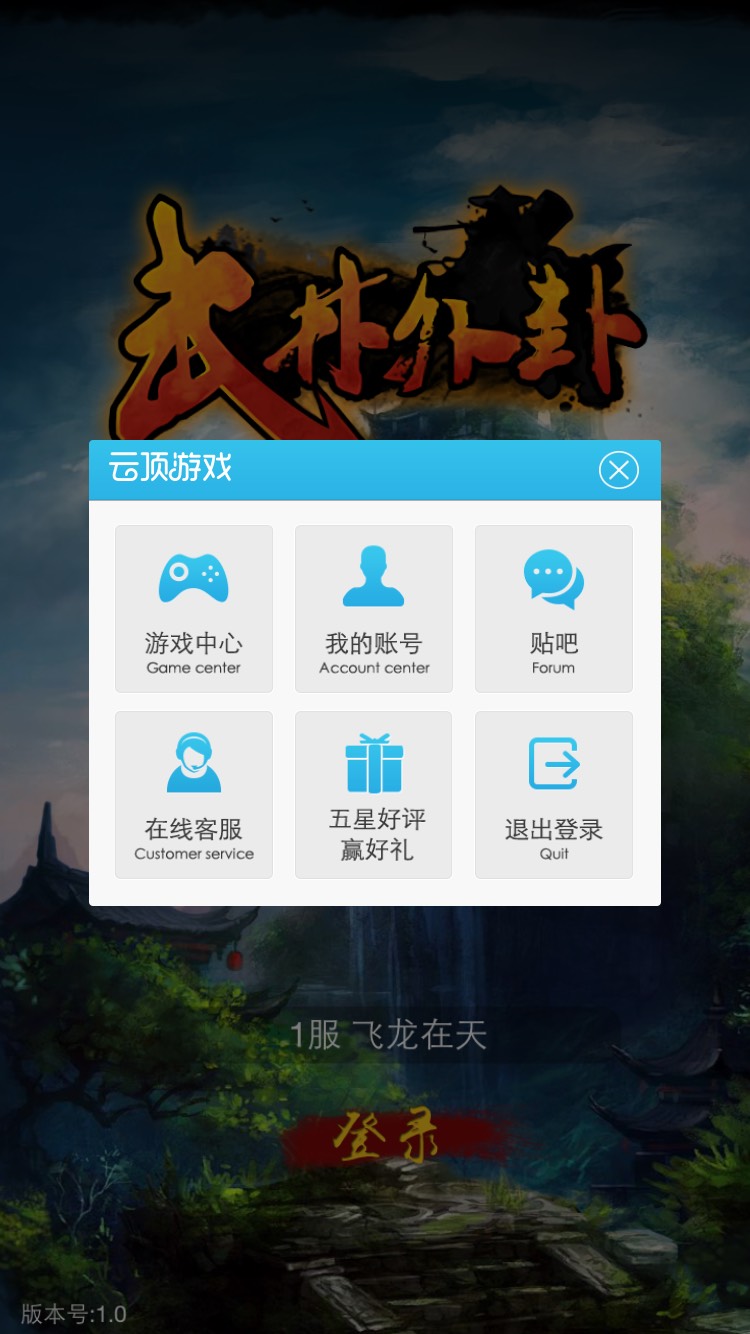This screenshot has height=1334, width=750.
Task: Open 游戏中心 Game center
Action: pyautogui.click(x=194, y=608)
